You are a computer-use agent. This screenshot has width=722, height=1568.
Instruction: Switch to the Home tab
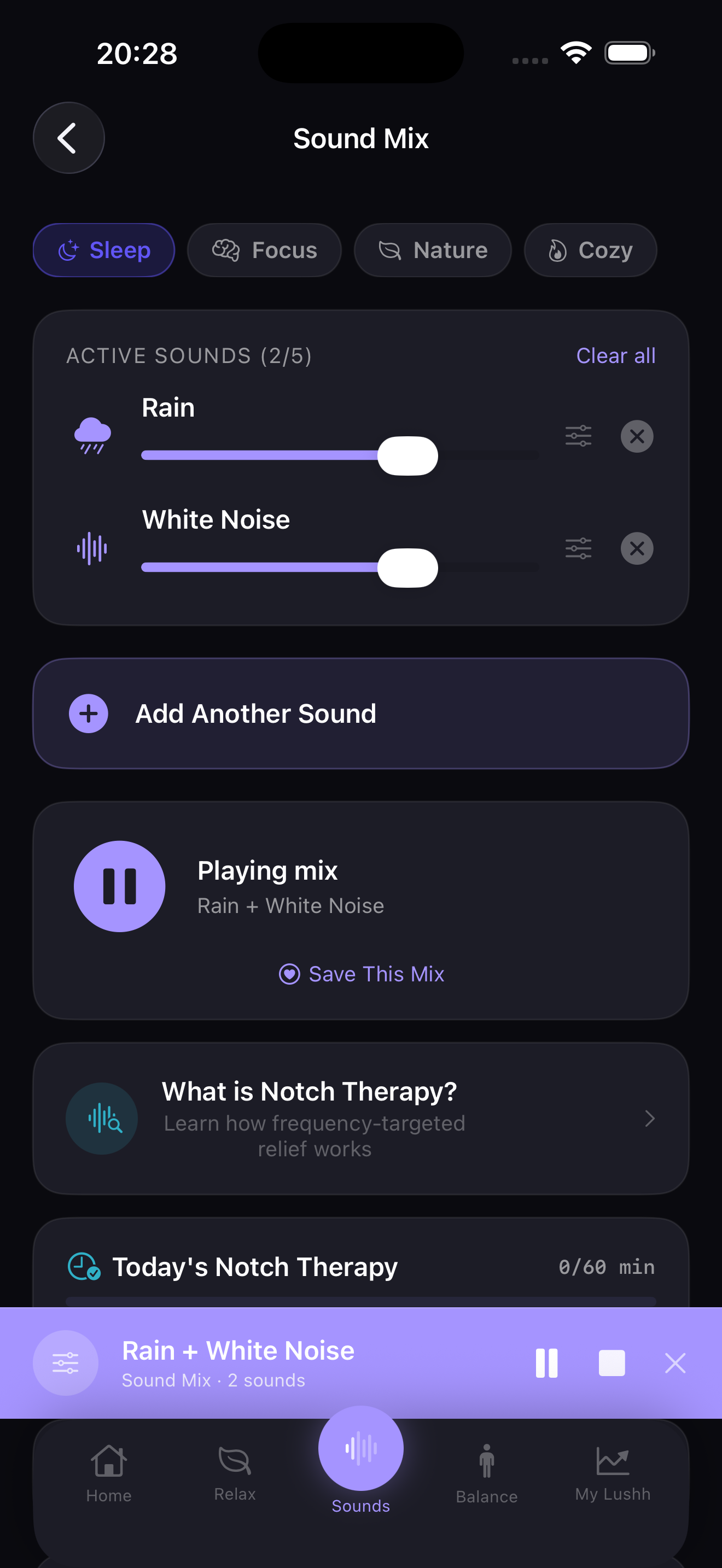[109, 1470]
